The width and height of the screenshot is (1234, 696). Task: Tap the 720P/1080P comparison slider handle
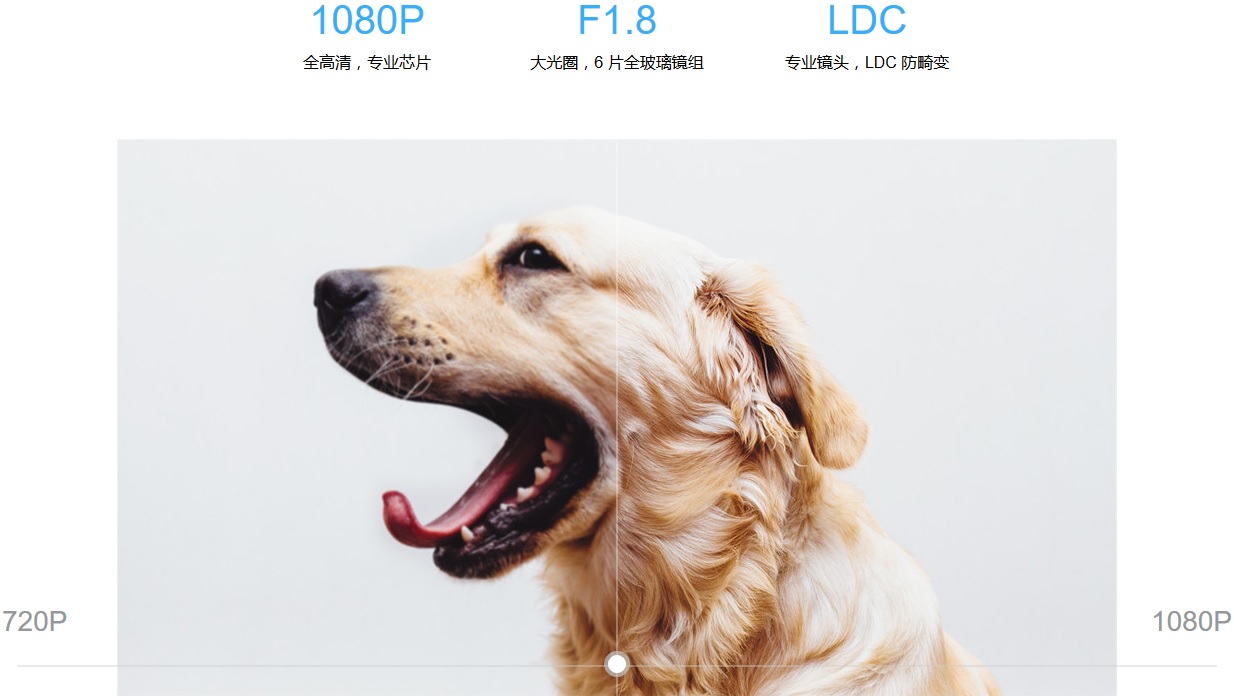(x=617, y=664)
